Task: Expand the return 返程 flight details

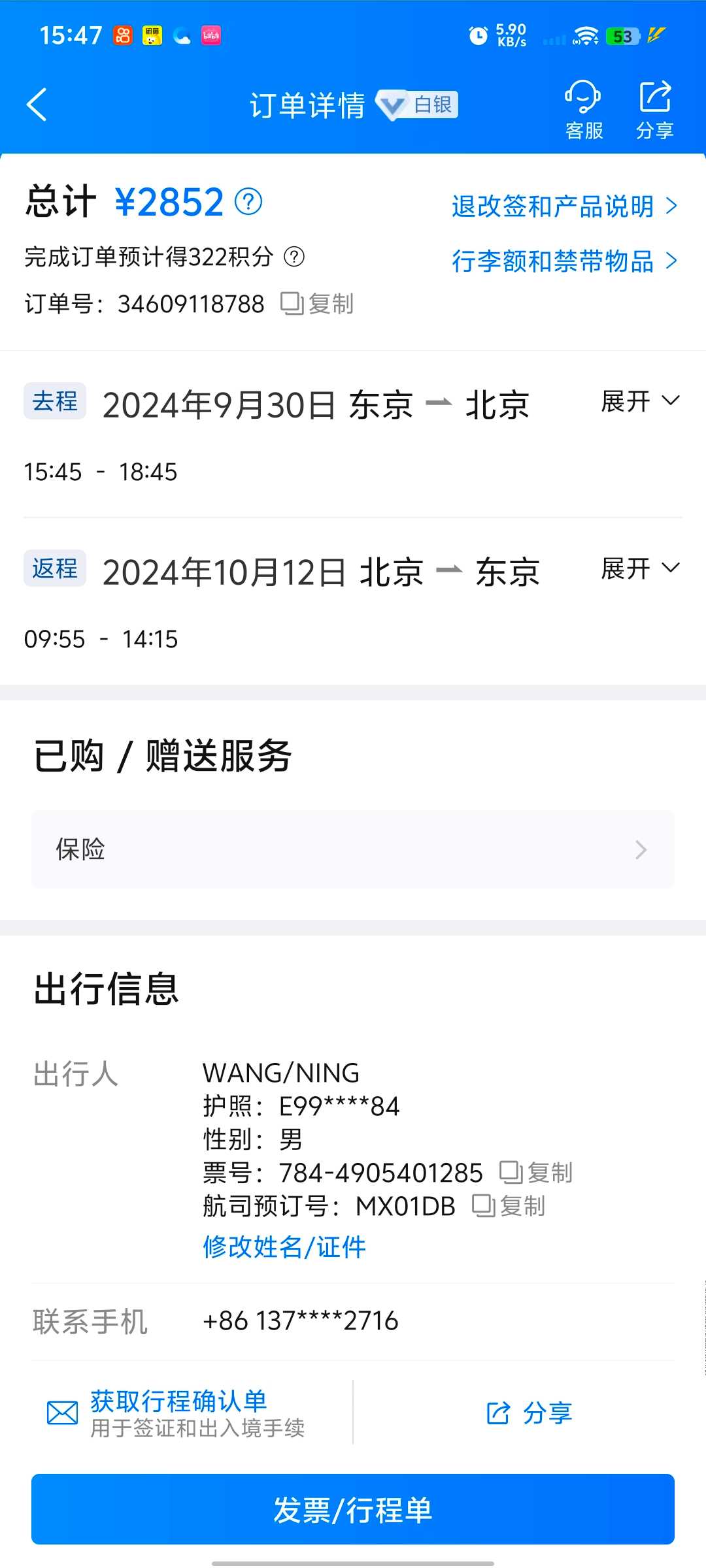Action: point(640,568)
